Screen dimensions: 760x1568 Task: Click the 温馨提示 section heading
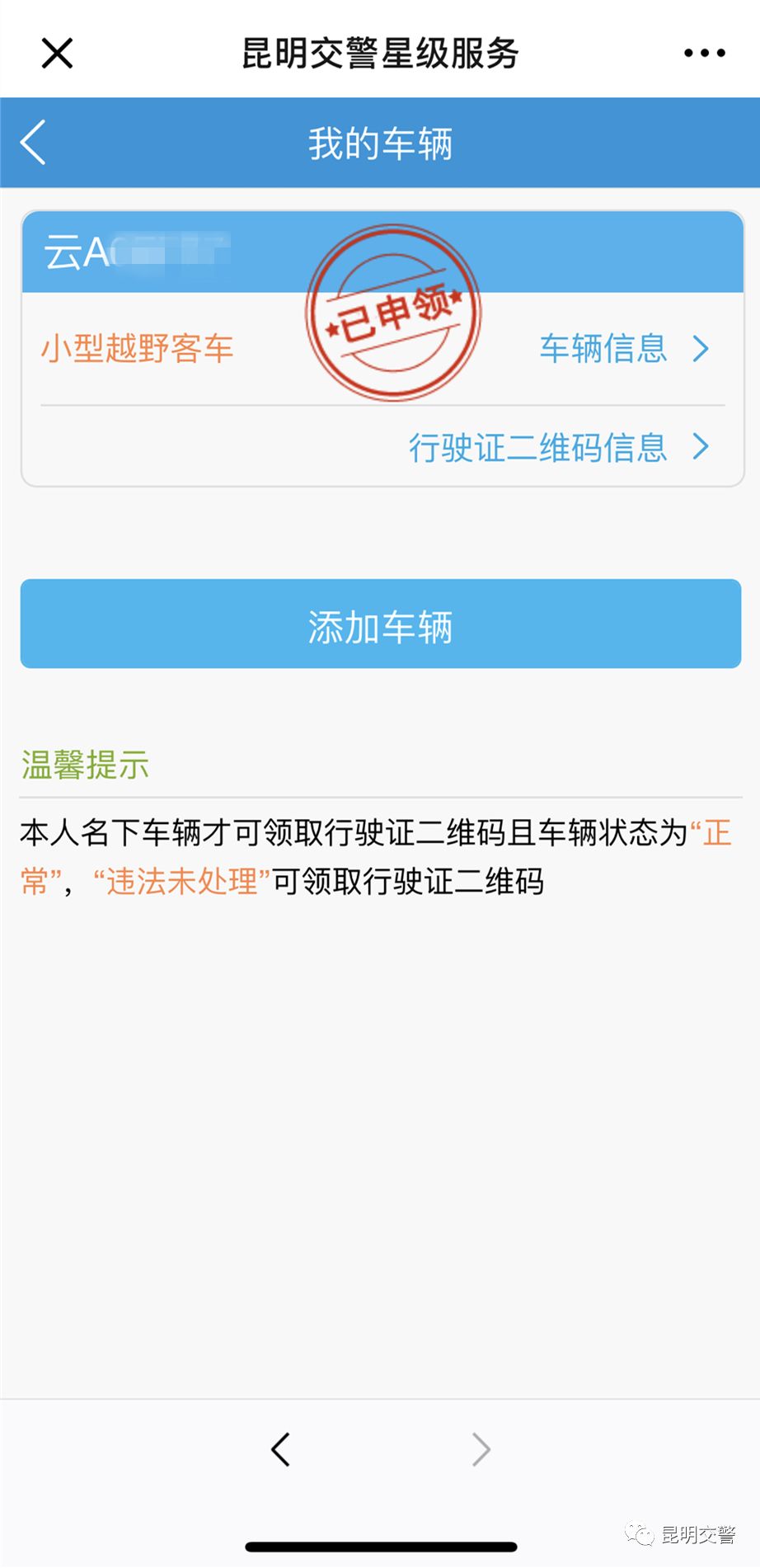[84, 765]
